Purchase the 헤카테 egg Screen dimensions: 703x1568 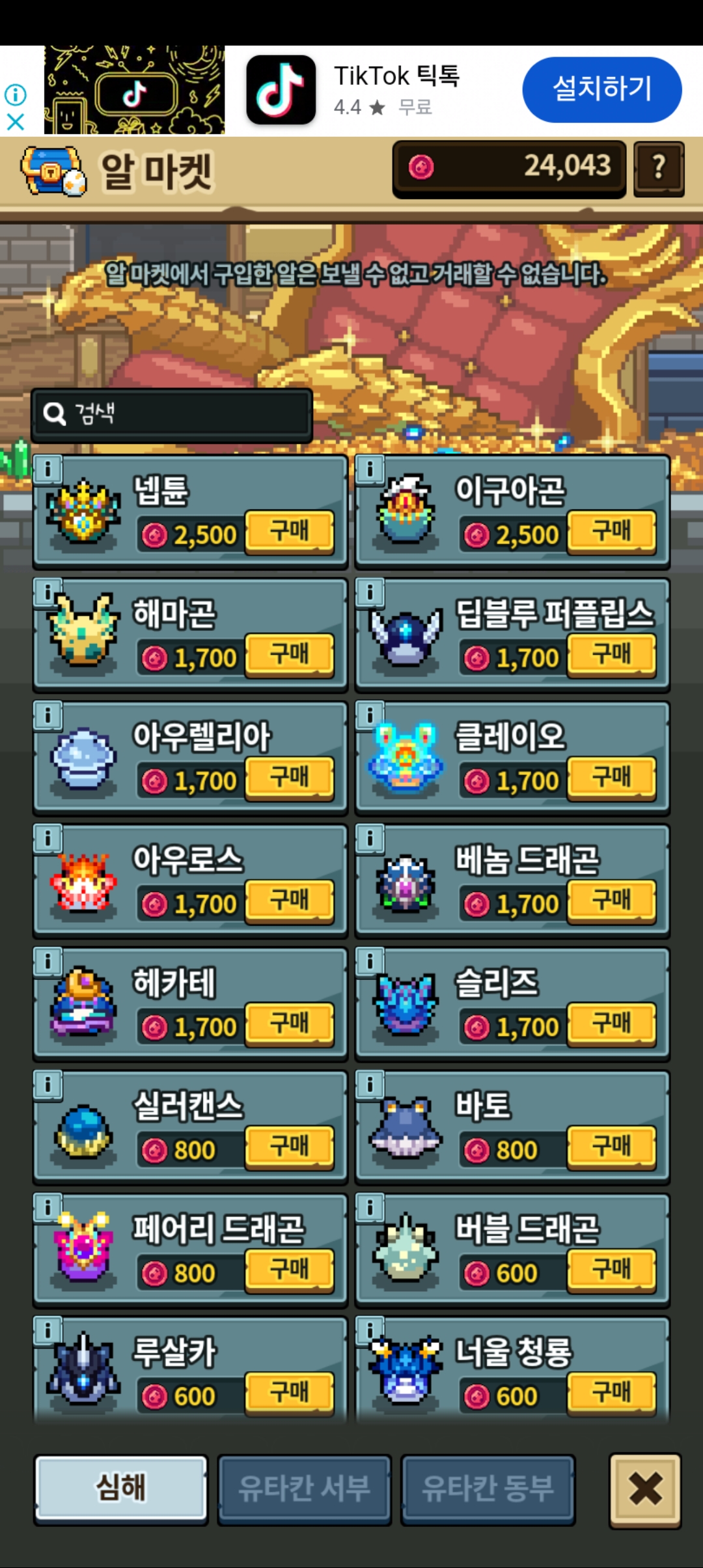(x=290, y=1024)
